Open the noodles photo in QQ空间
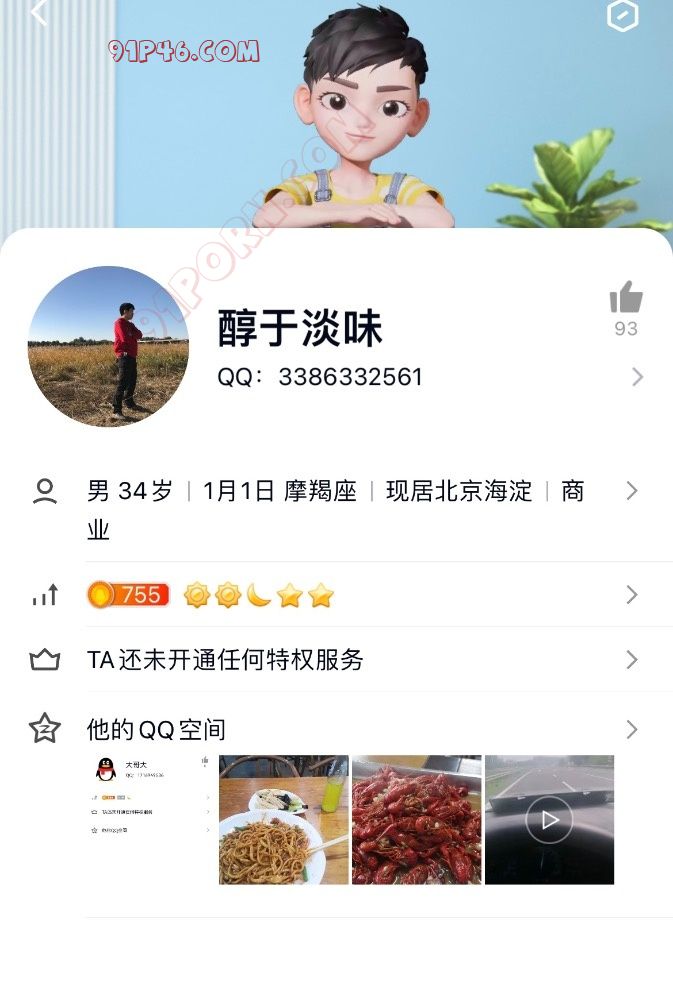Image resolution: width=673 pixels, height=1000 pixels. [284, 820]
